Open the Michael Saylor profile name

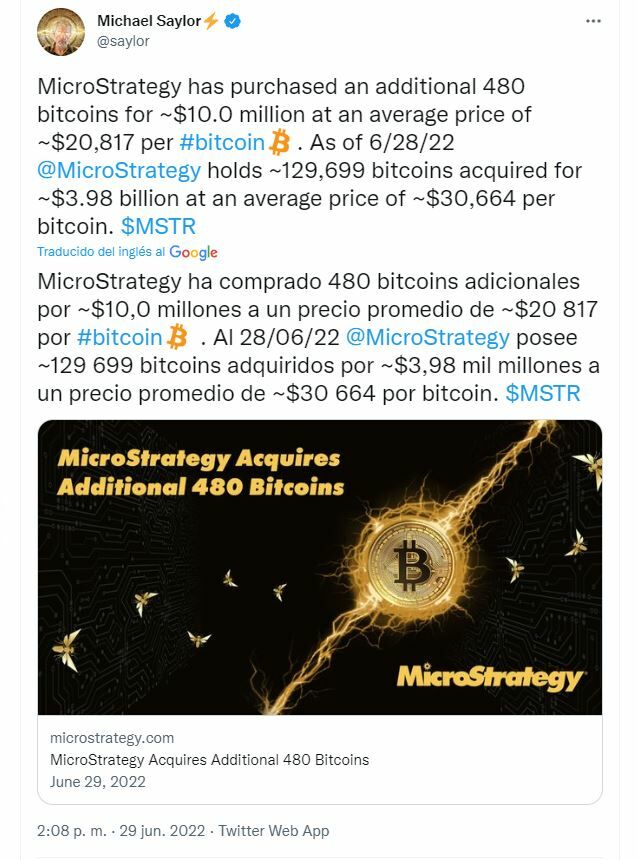point(147,21)
